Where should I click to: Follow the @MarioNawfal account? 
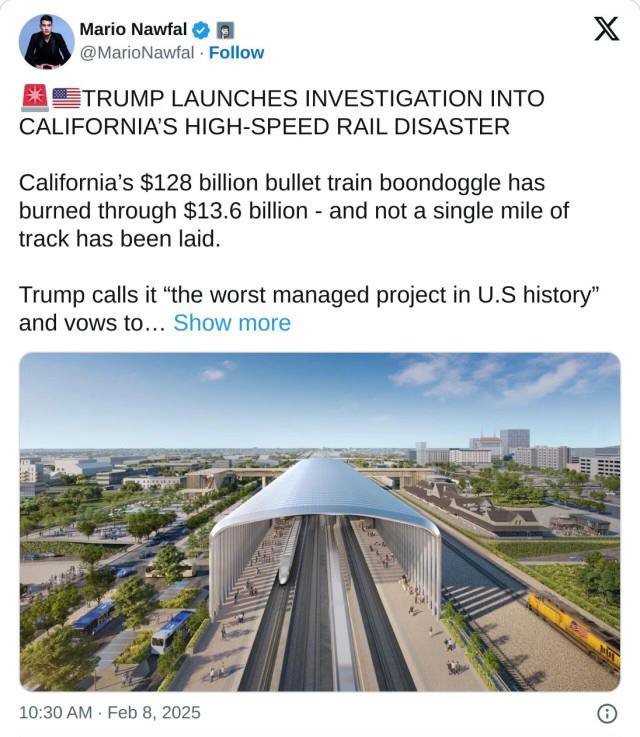click(x=236, y=53)
